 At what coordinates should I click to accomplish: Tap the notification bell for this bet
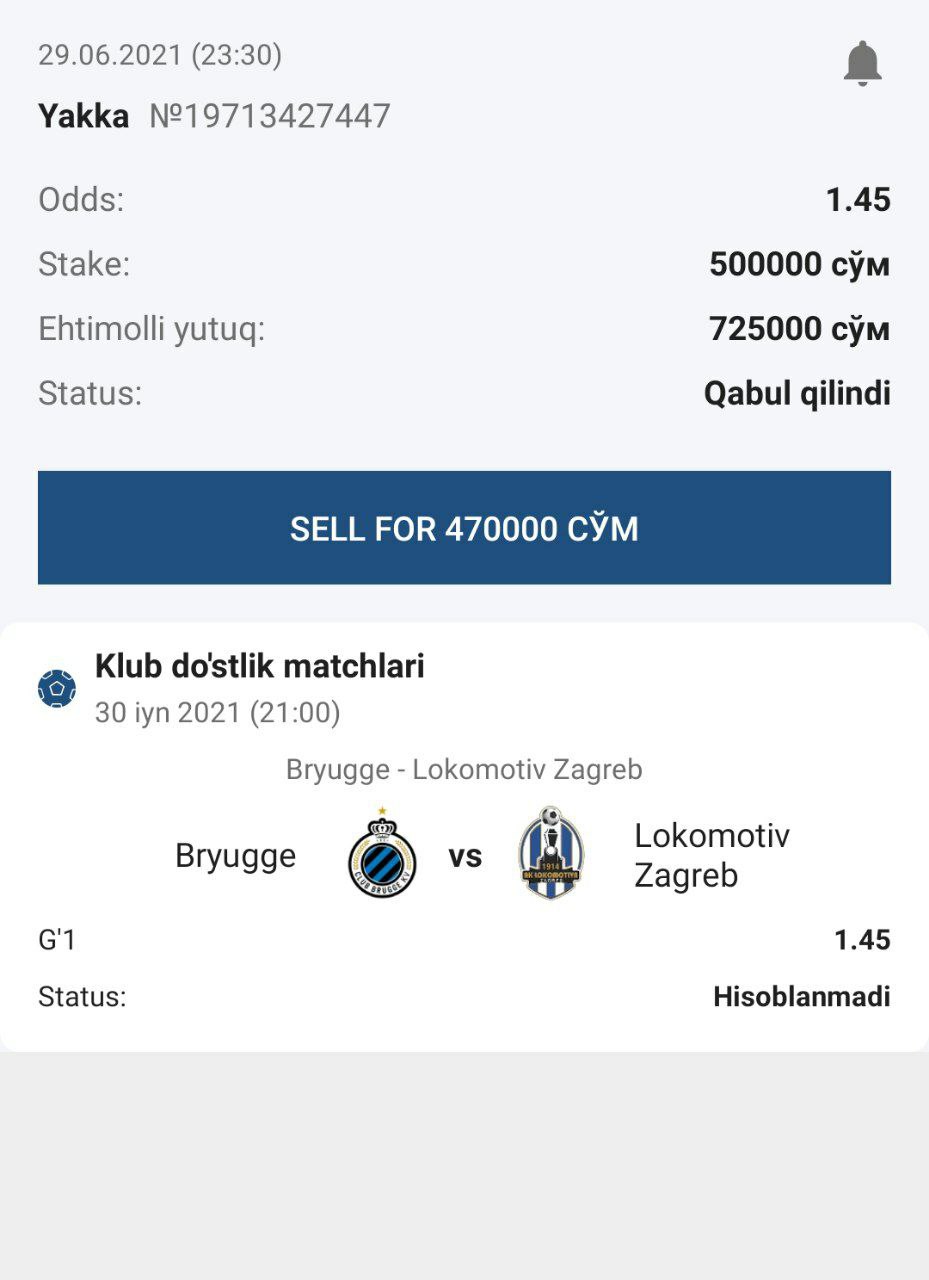point(862,64)
